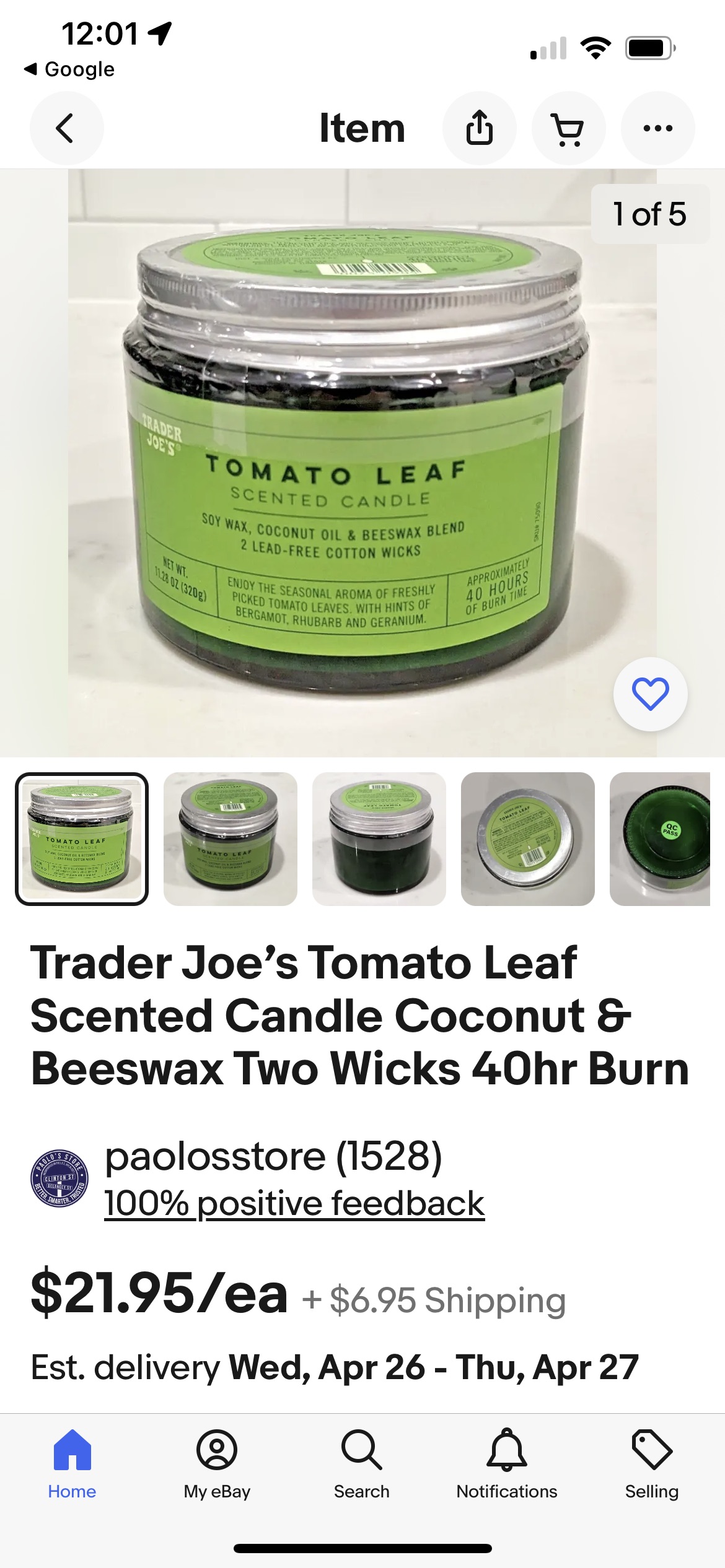Open the three-dot overflow menu
Viewport: 725px width, 1568px height.
click(657, 128)
